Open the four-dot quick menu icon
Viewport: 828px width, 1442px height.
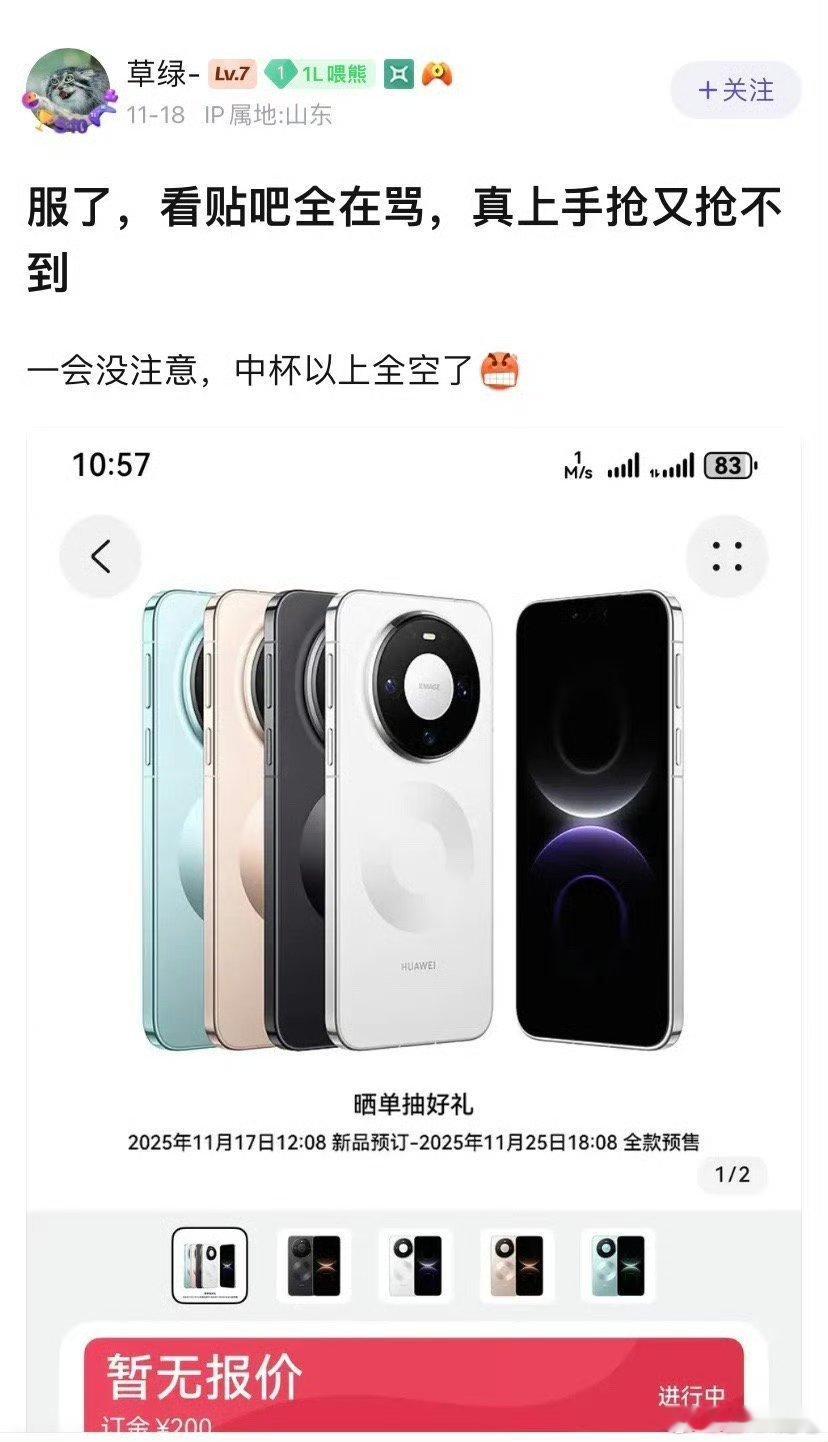tap(729, 556)
